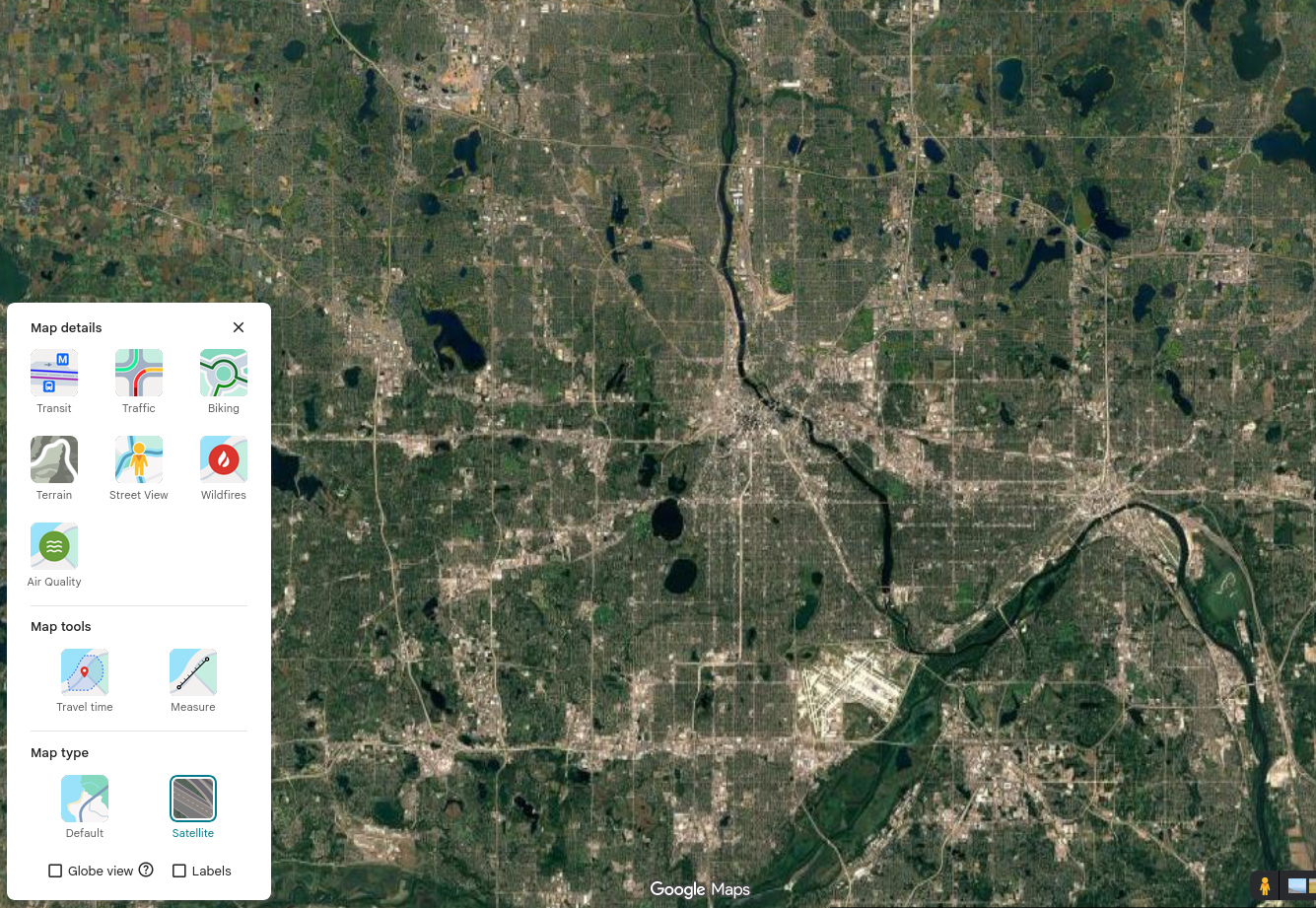Switch map type to Default
This screenshot has width=1316, height=908.
85,799
